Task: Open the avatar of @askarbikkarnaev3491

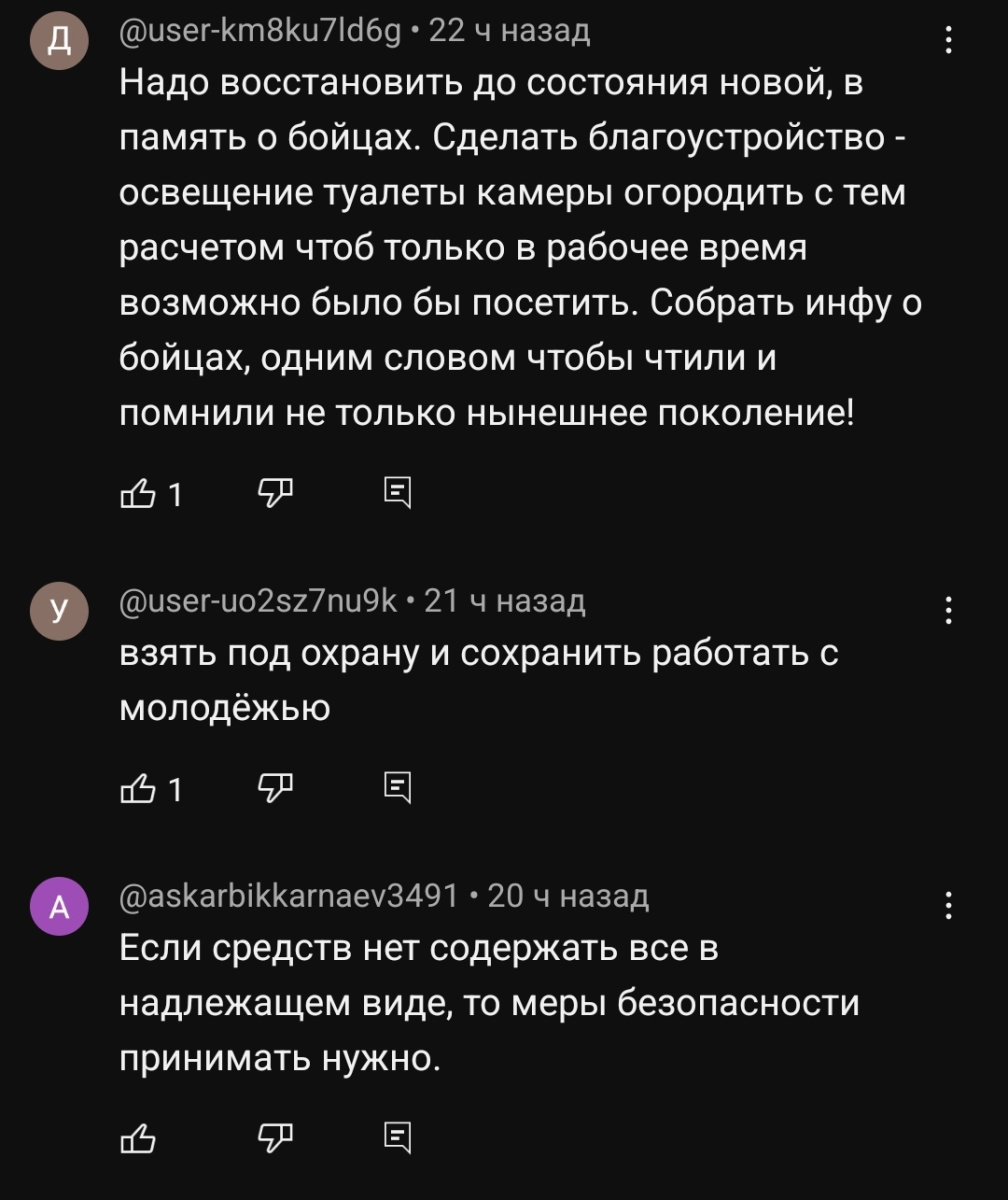Action: tap(59, 908)
